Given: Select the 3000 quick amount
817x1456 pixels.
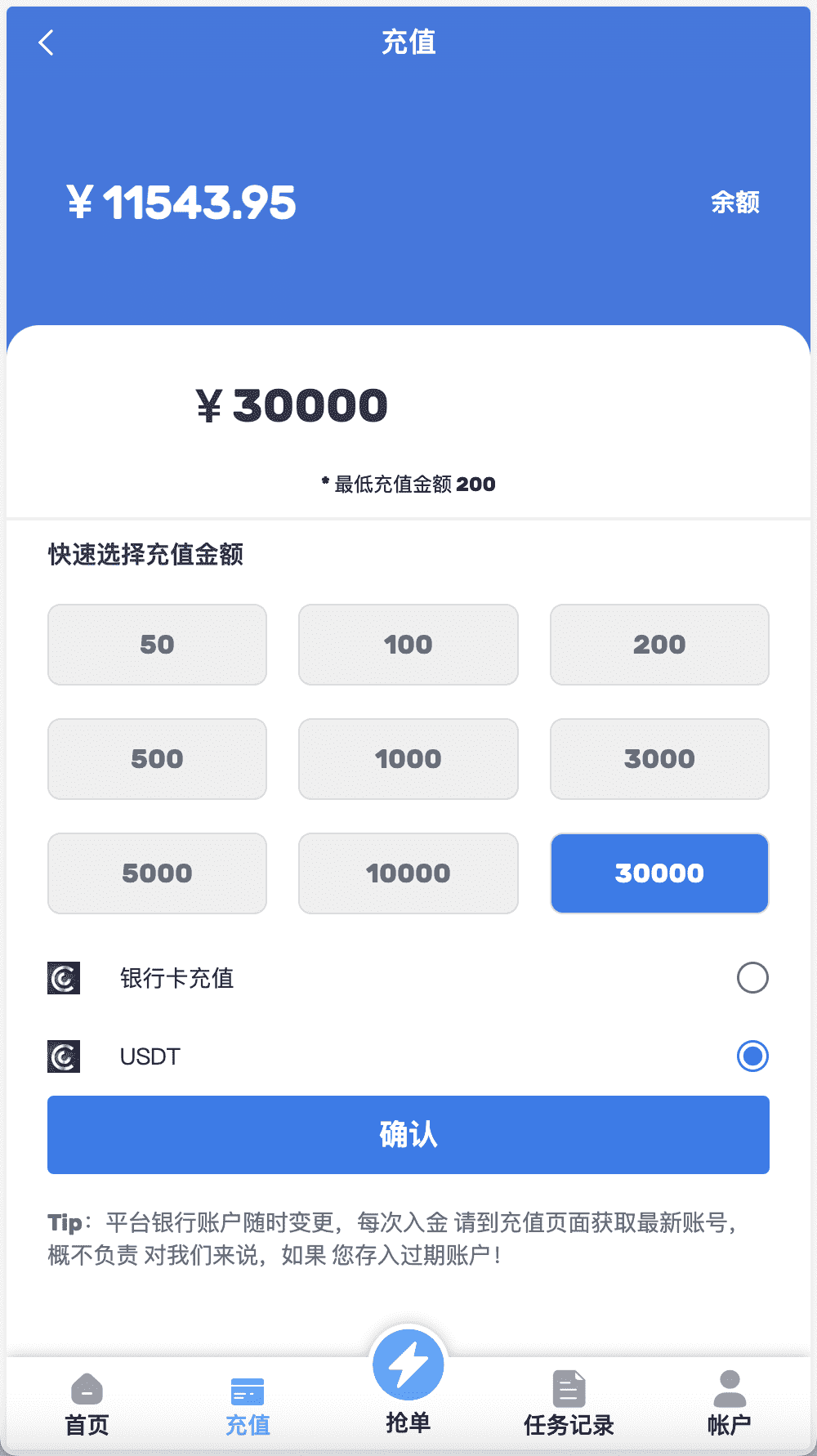Looking at the screenshot, I should click(x=659, y=759).
